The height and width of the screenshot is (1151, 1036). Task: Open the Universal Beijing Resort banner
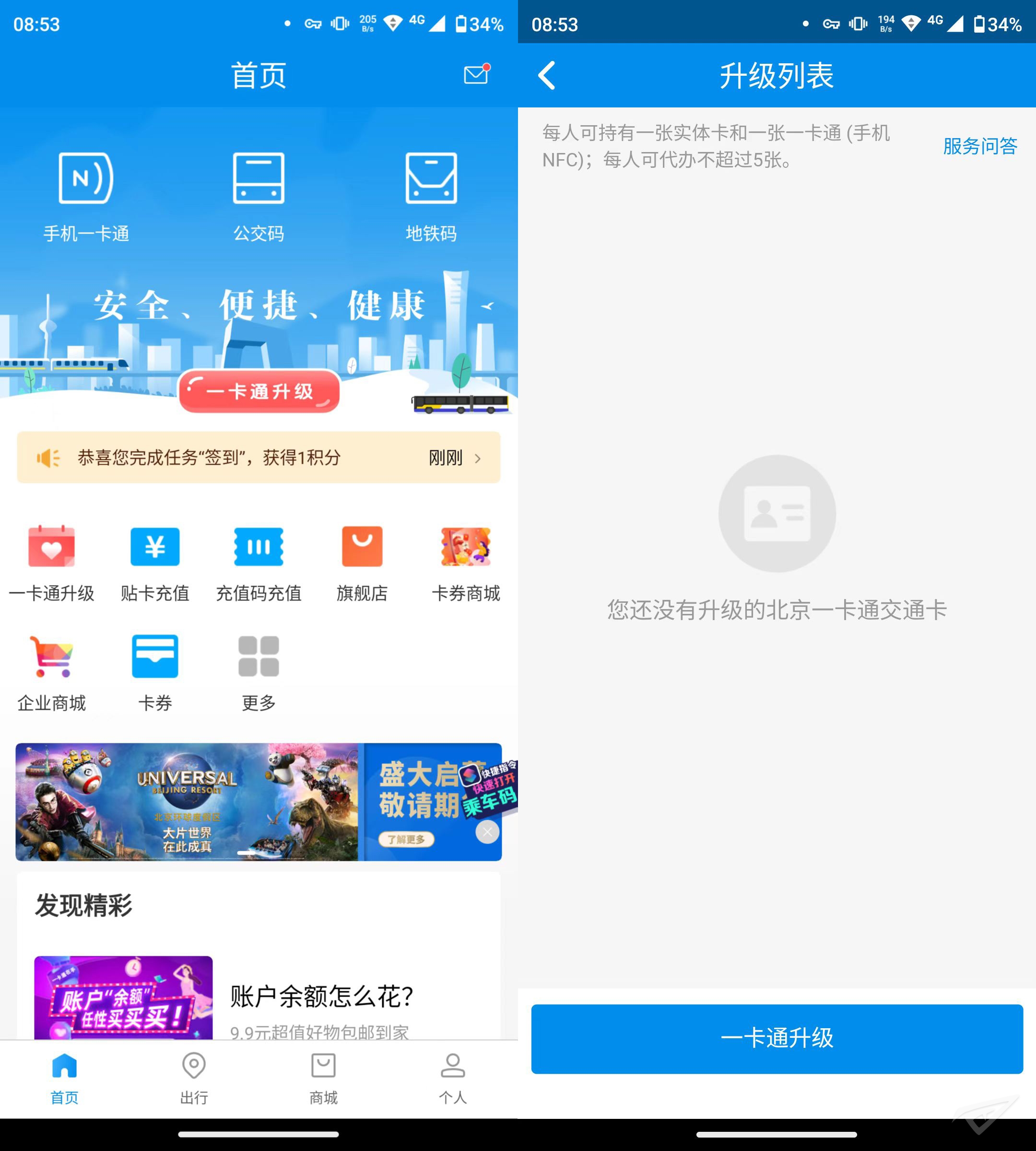tap(187, 801)
